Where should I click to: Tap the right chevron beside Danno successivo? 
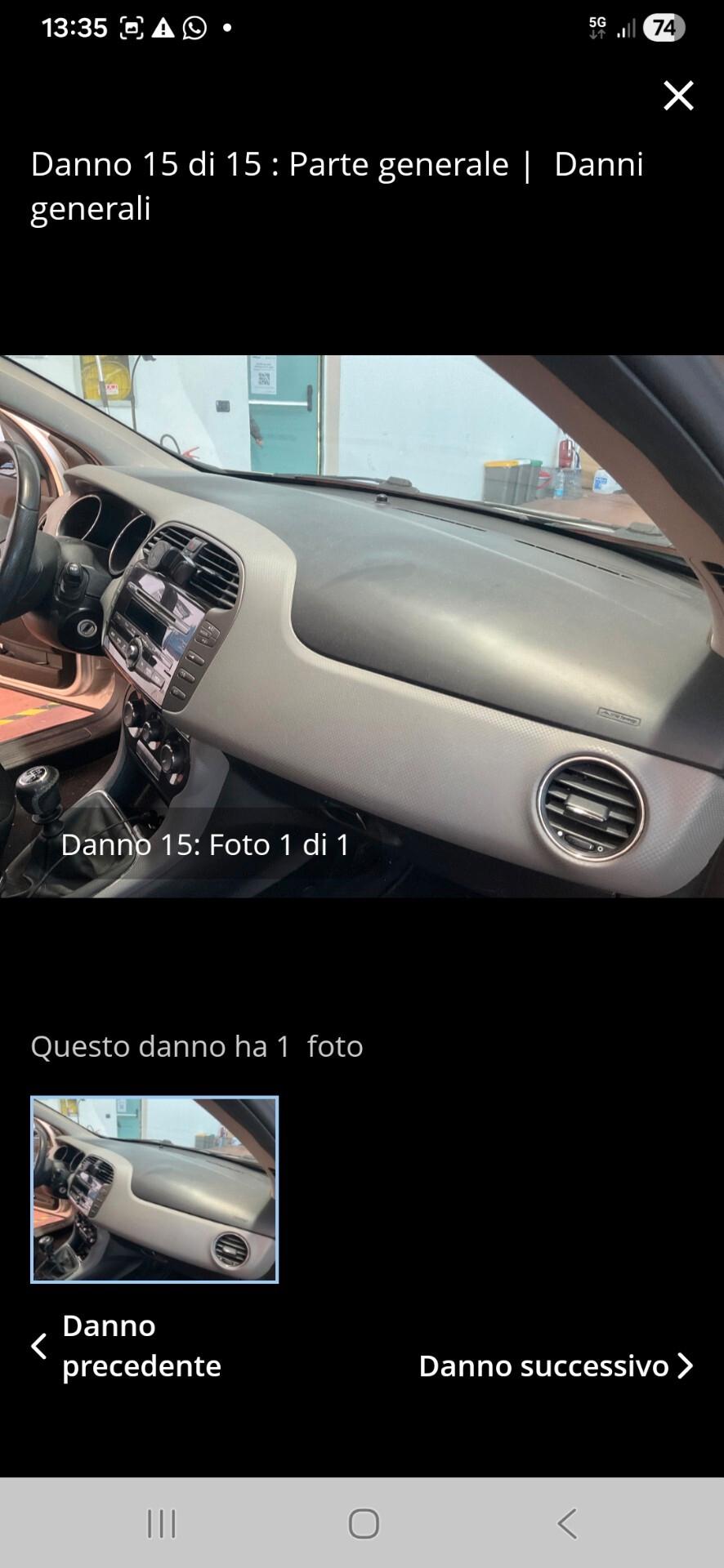tap(685, 1365)
